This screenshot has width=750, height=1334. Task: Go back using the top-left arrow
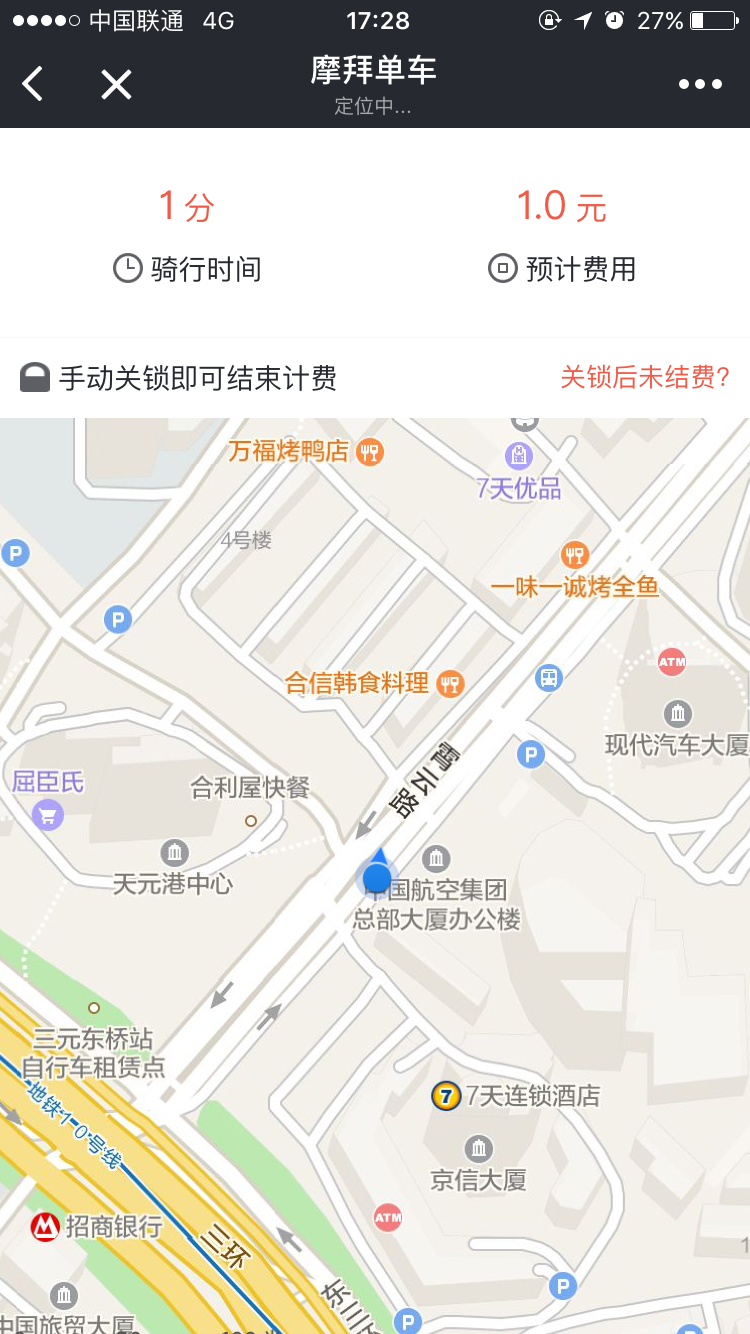point(33,85)
